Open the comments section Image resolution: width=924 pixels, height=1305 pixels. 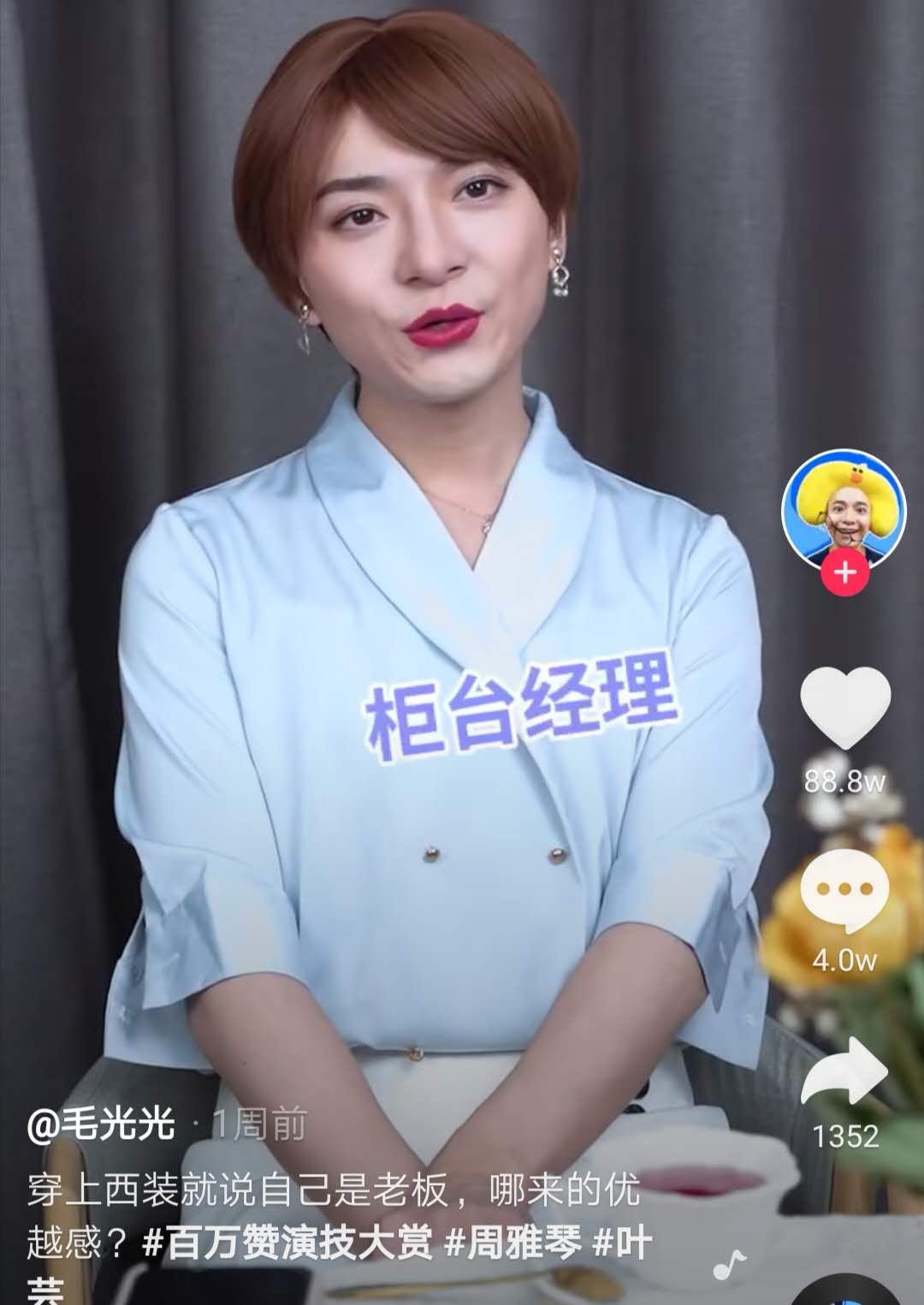[844, 892]
